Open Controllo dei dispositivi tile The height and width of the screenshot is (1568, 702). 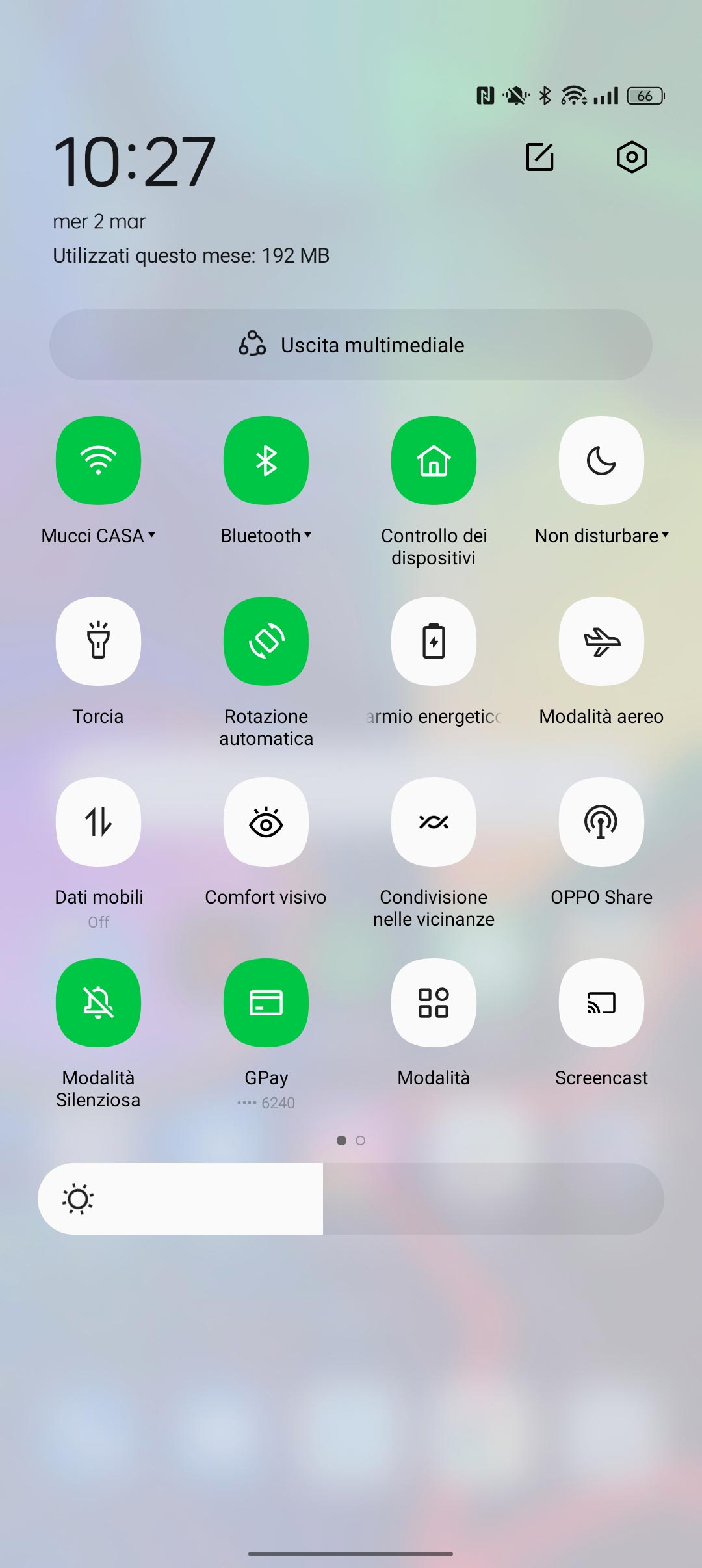point(434,461)
